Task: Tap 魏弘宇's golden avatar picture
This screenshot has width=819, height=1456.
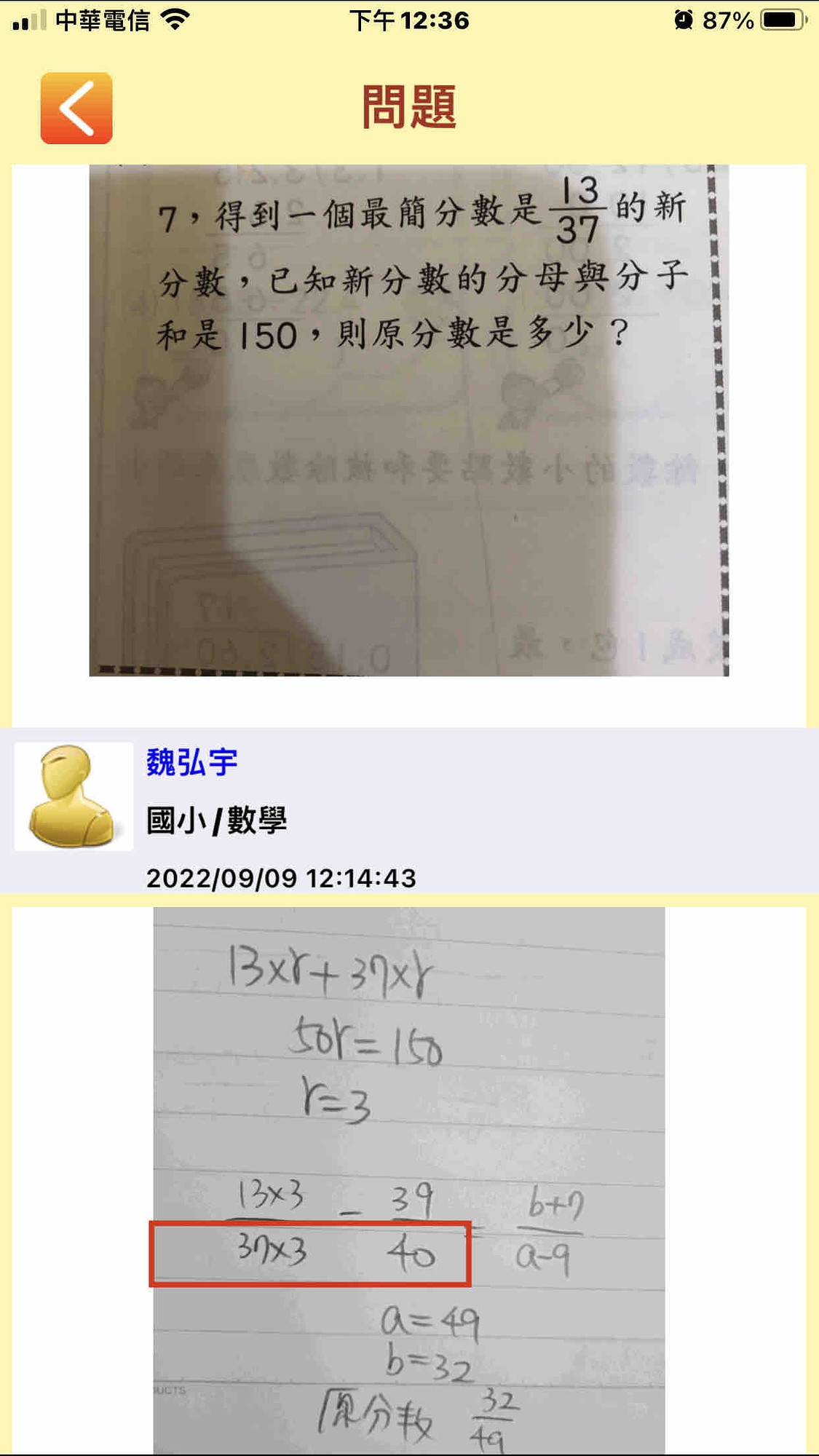Action: (x=74, y=796)
